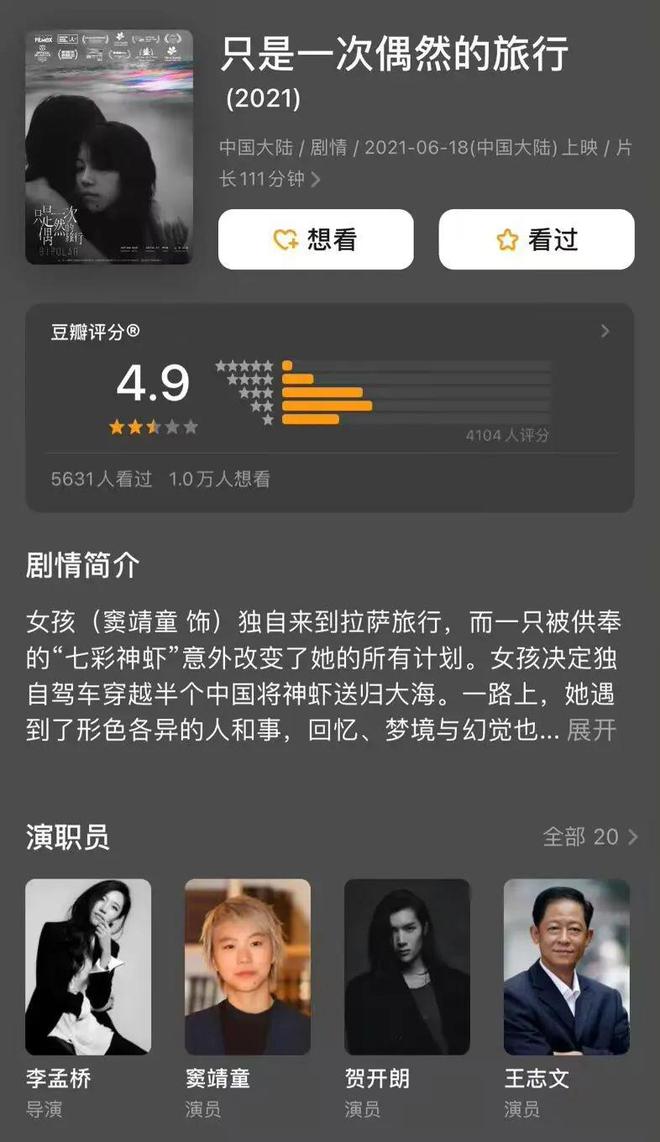
Task: Open the movie poster image
Action: 108,146
